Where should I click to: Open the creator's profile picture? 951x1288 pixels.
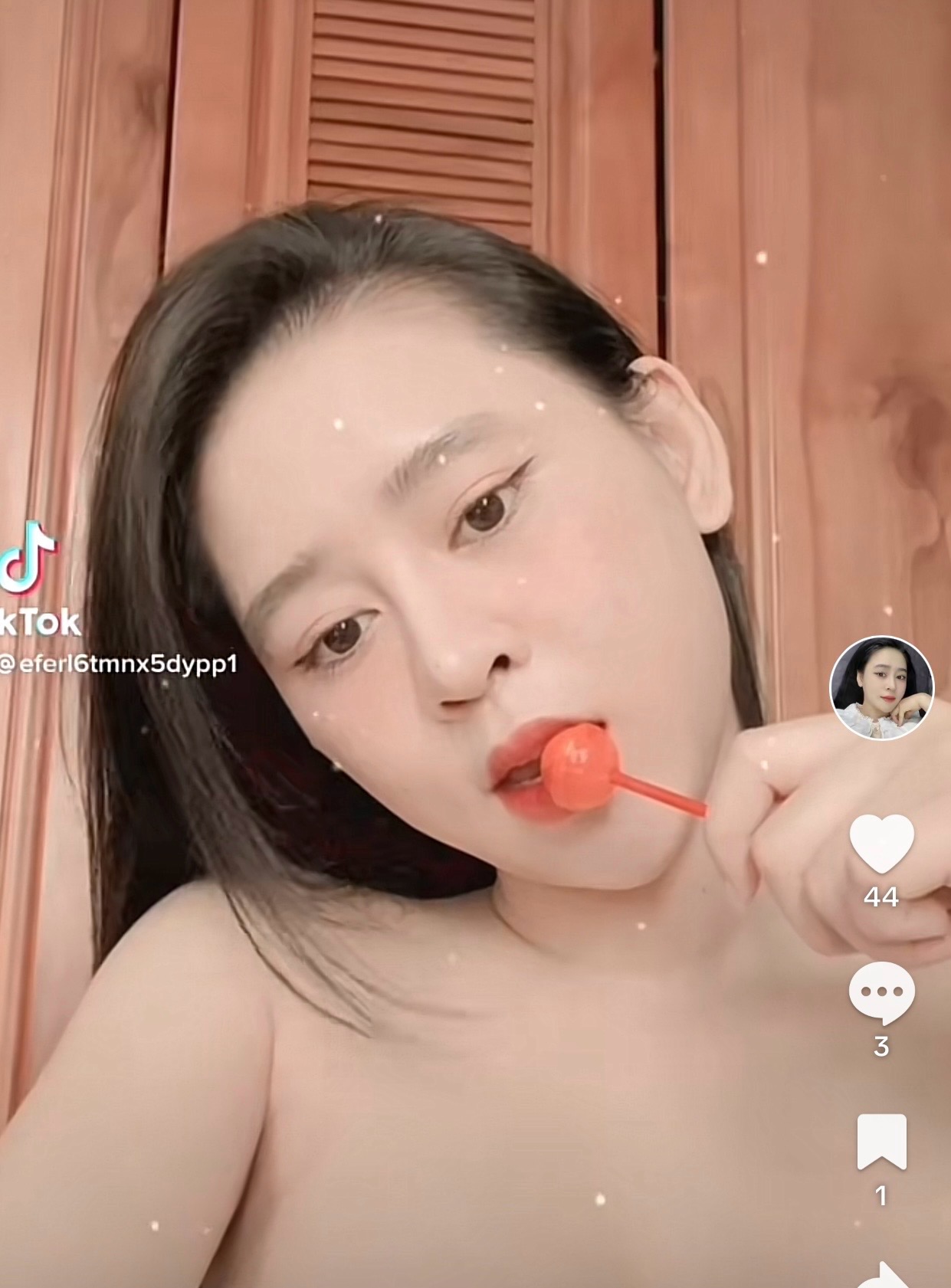881,687
